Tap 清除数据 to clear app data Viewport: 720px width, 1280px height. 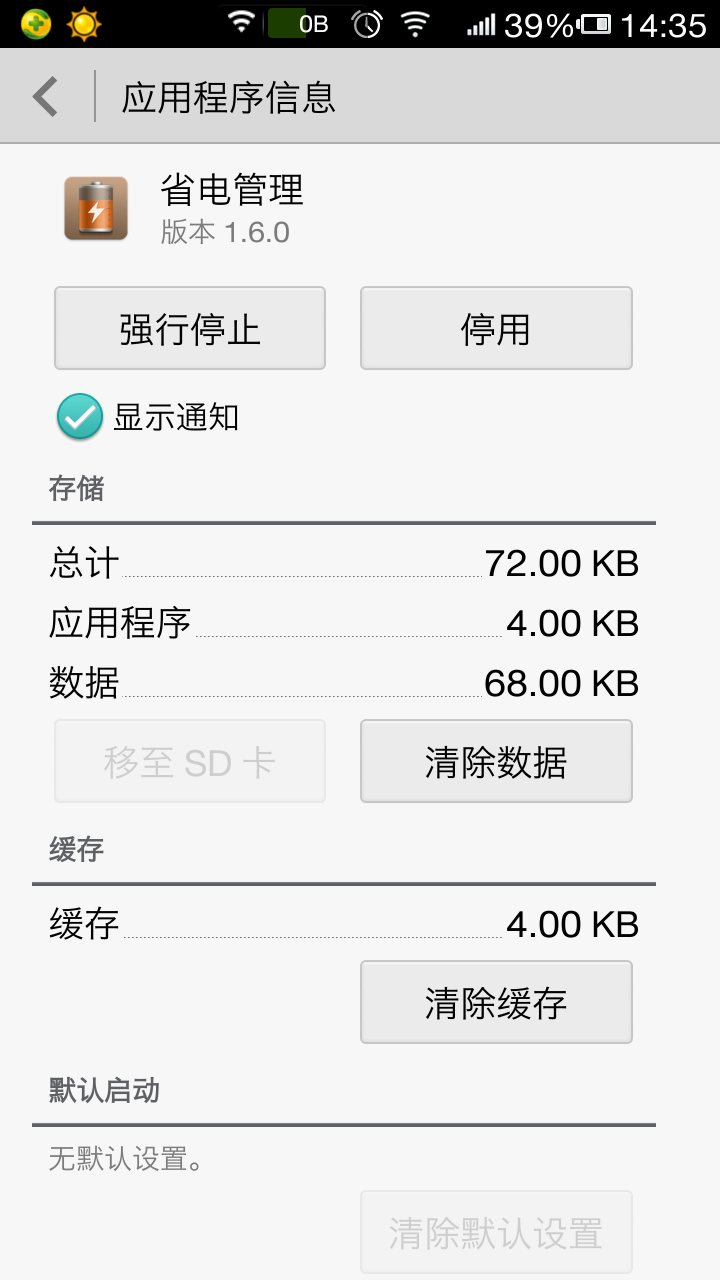[x=496, y=761]
